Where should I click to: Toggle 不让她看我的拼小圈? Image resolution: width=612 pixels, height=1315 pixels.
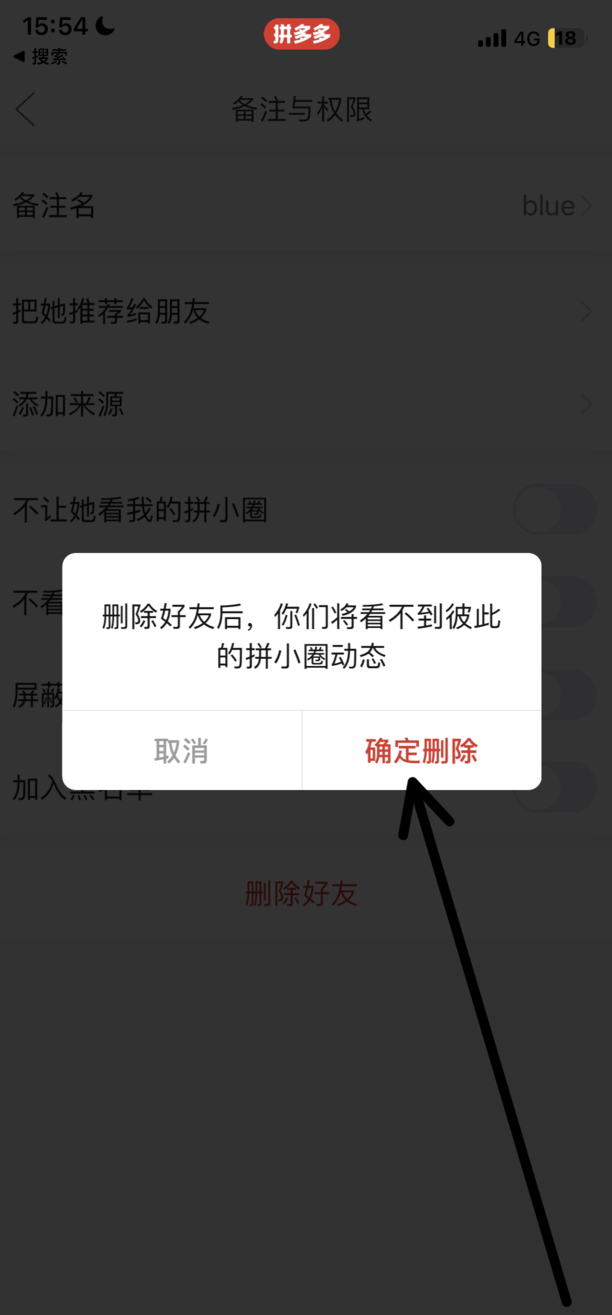[x=554, y=511]
